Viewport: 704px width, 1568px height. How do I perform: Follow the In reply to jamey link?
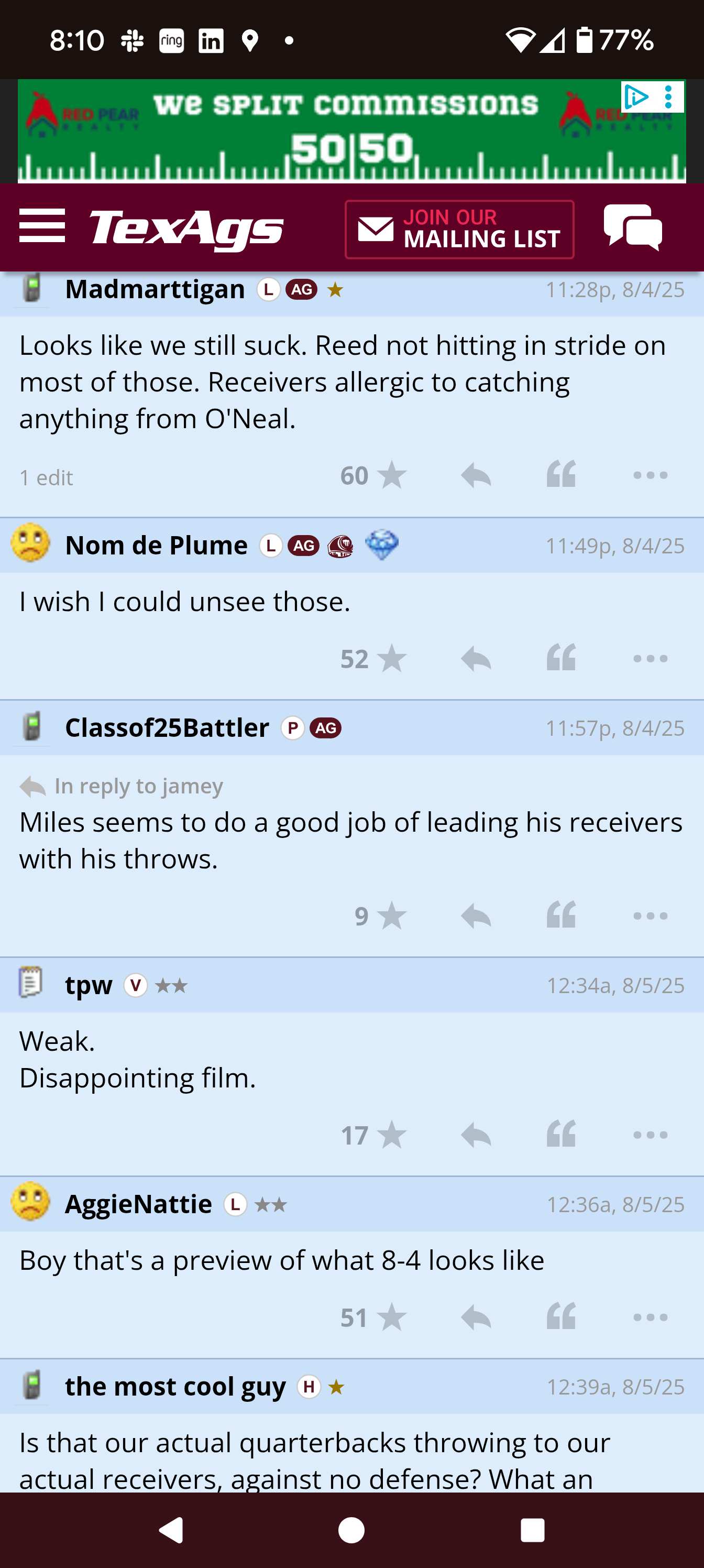139,786
